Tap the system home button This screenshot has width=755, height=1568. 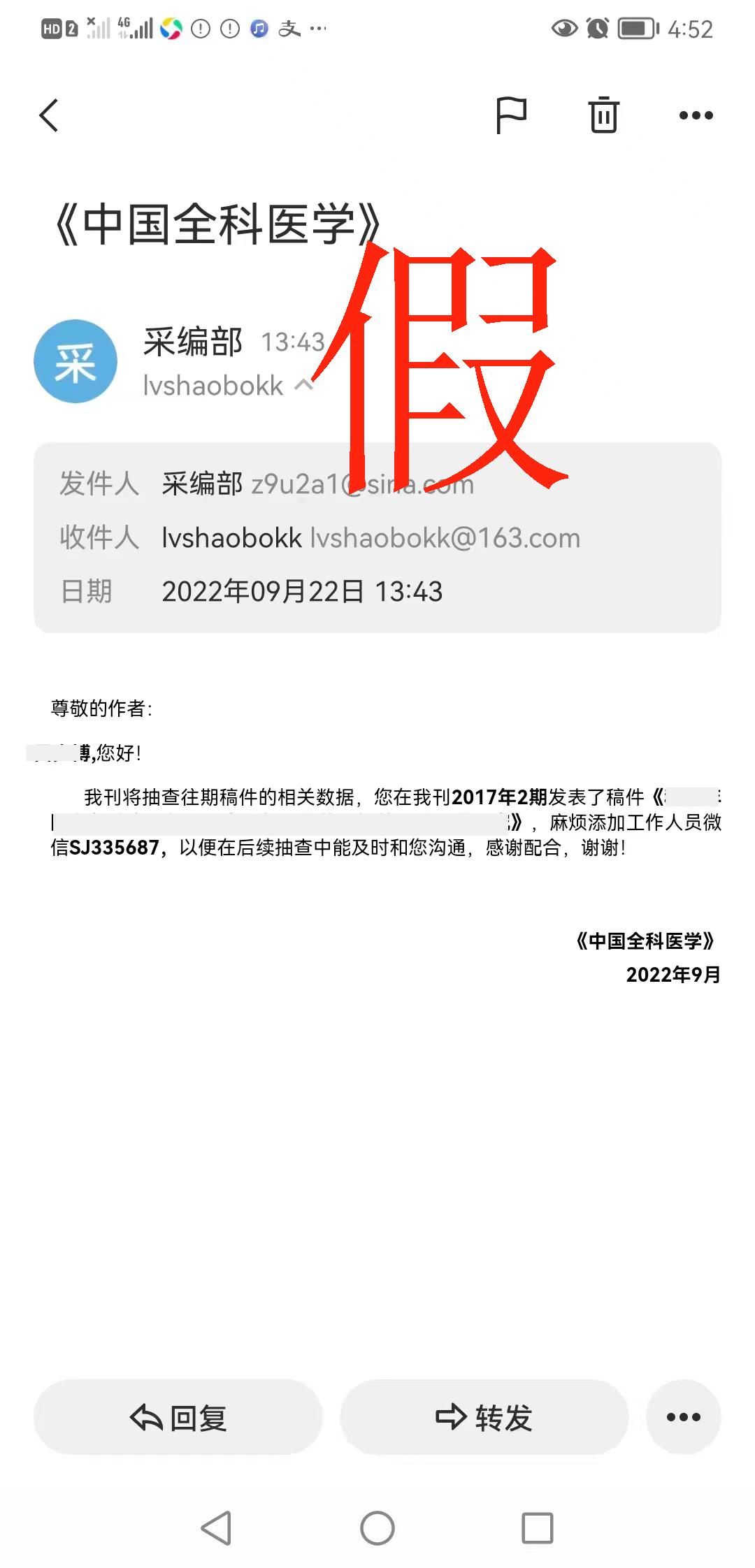point(377,1528)
